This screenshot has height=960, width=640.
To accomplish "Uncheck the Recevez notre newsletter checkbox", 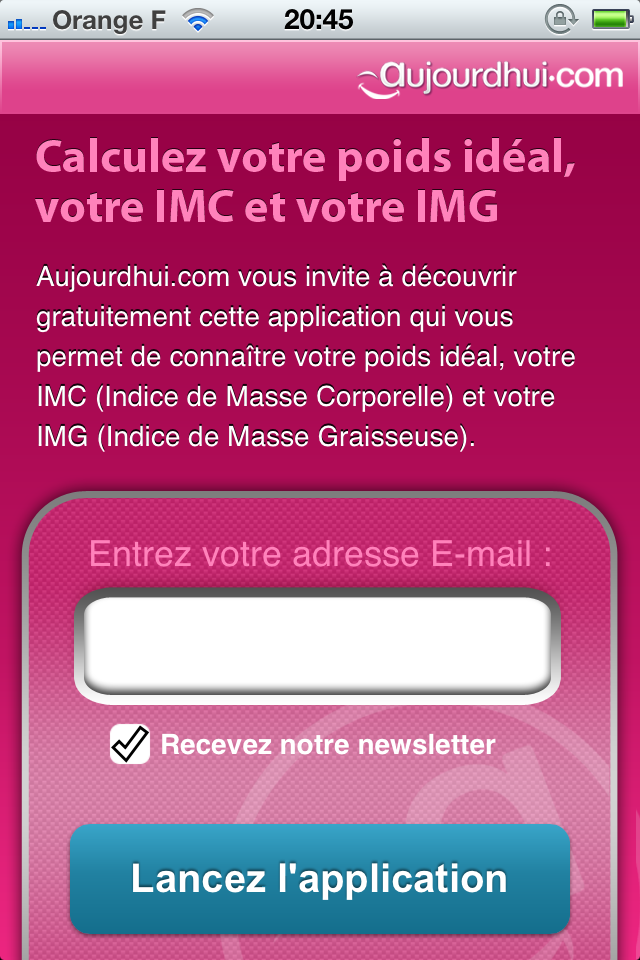I will click(130, 745).
